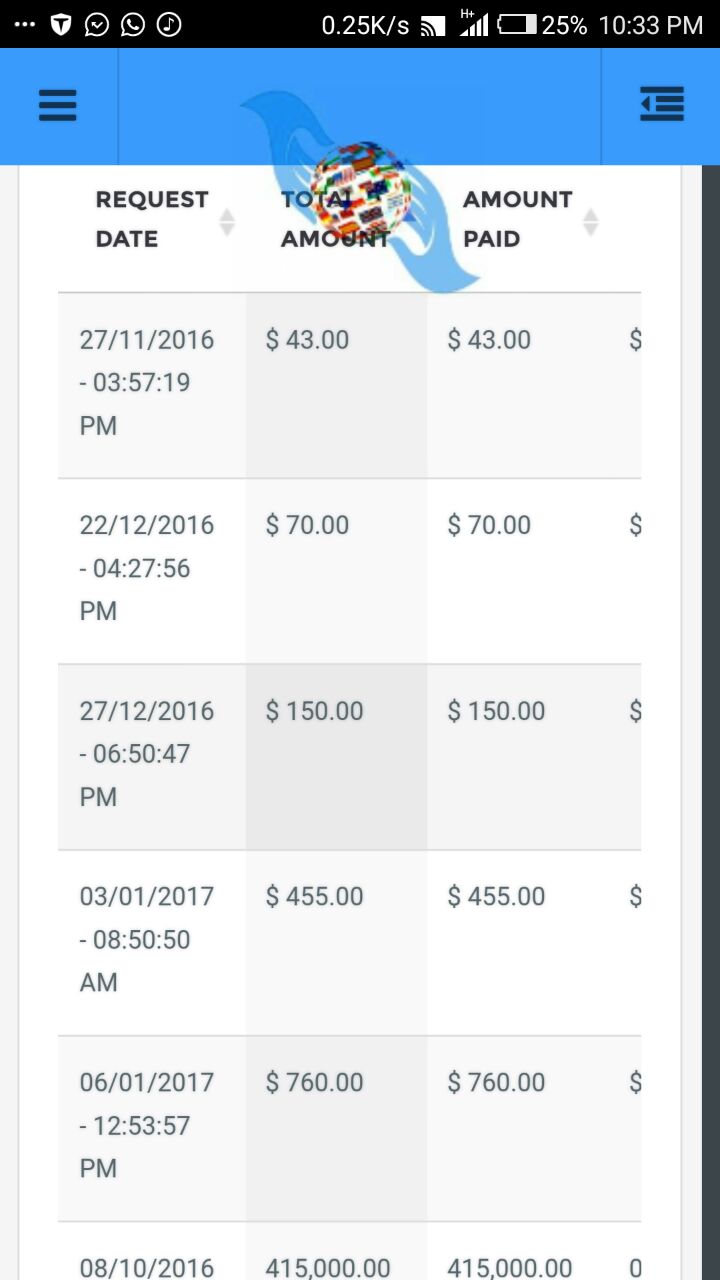Sort table by Amount Paid column

(x=518, y=220)
